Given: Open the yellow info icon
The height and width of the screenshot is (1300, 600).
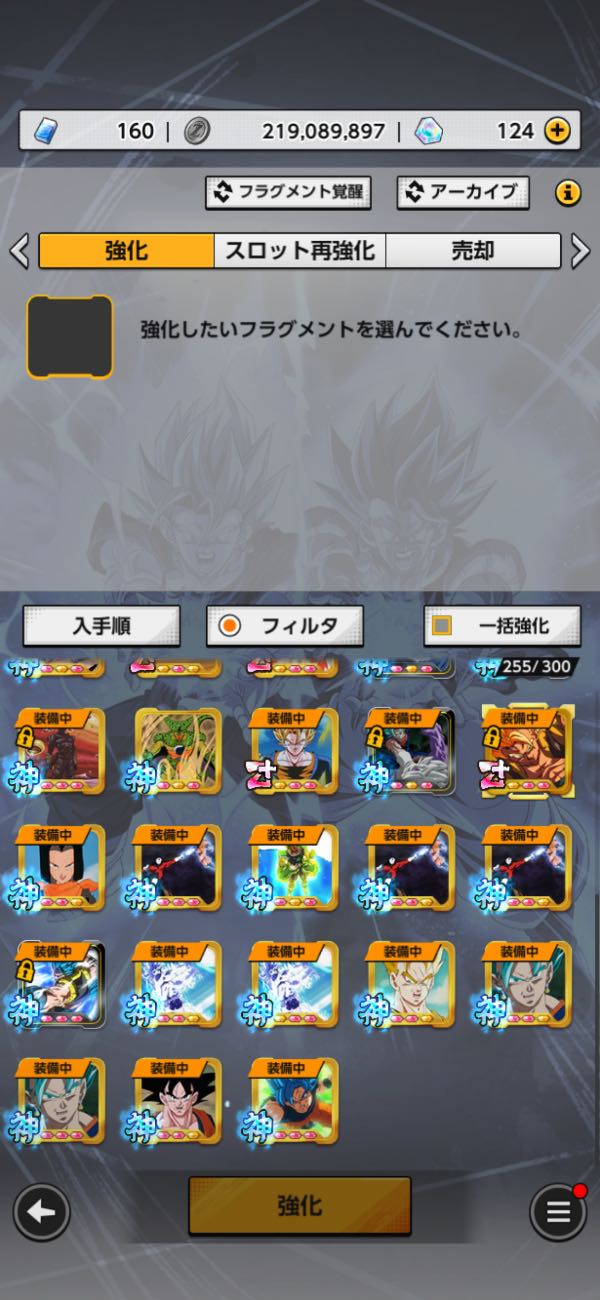Looking at the screenshot, I should tap(568, 193).
